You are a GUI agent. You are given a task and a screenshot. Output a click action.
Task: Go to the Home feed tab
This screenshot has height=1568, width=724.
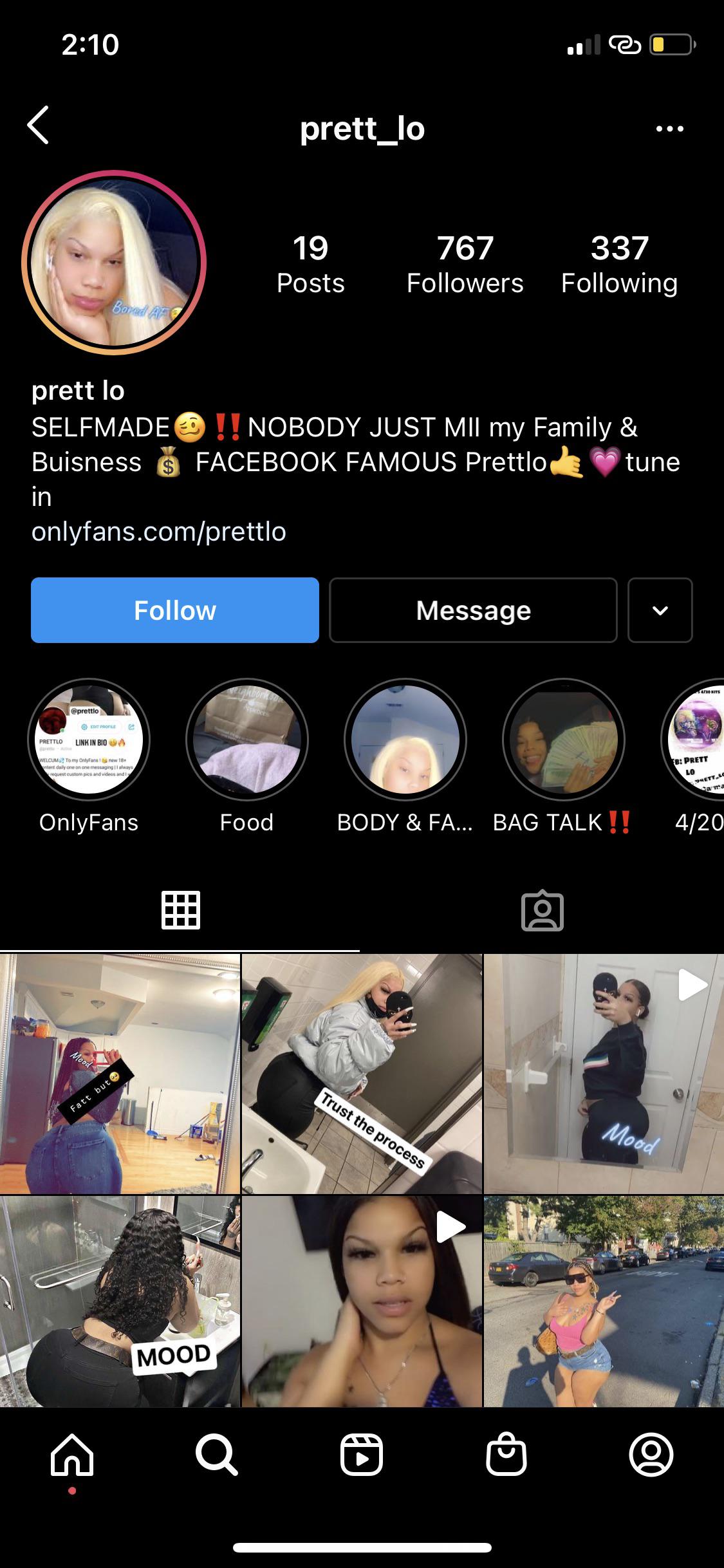(x=72, y=1455)
